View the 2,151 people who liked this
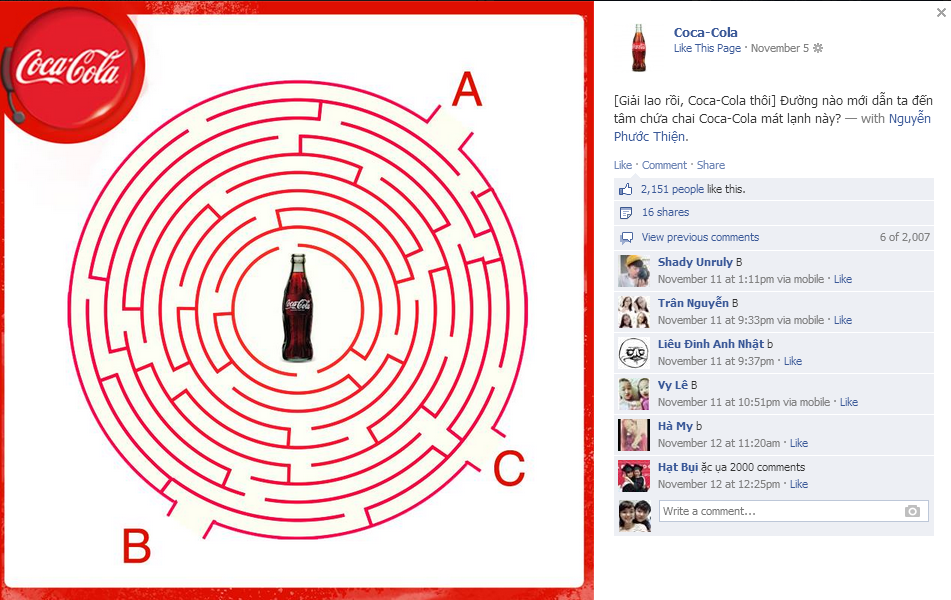 [x=672, y=189]
